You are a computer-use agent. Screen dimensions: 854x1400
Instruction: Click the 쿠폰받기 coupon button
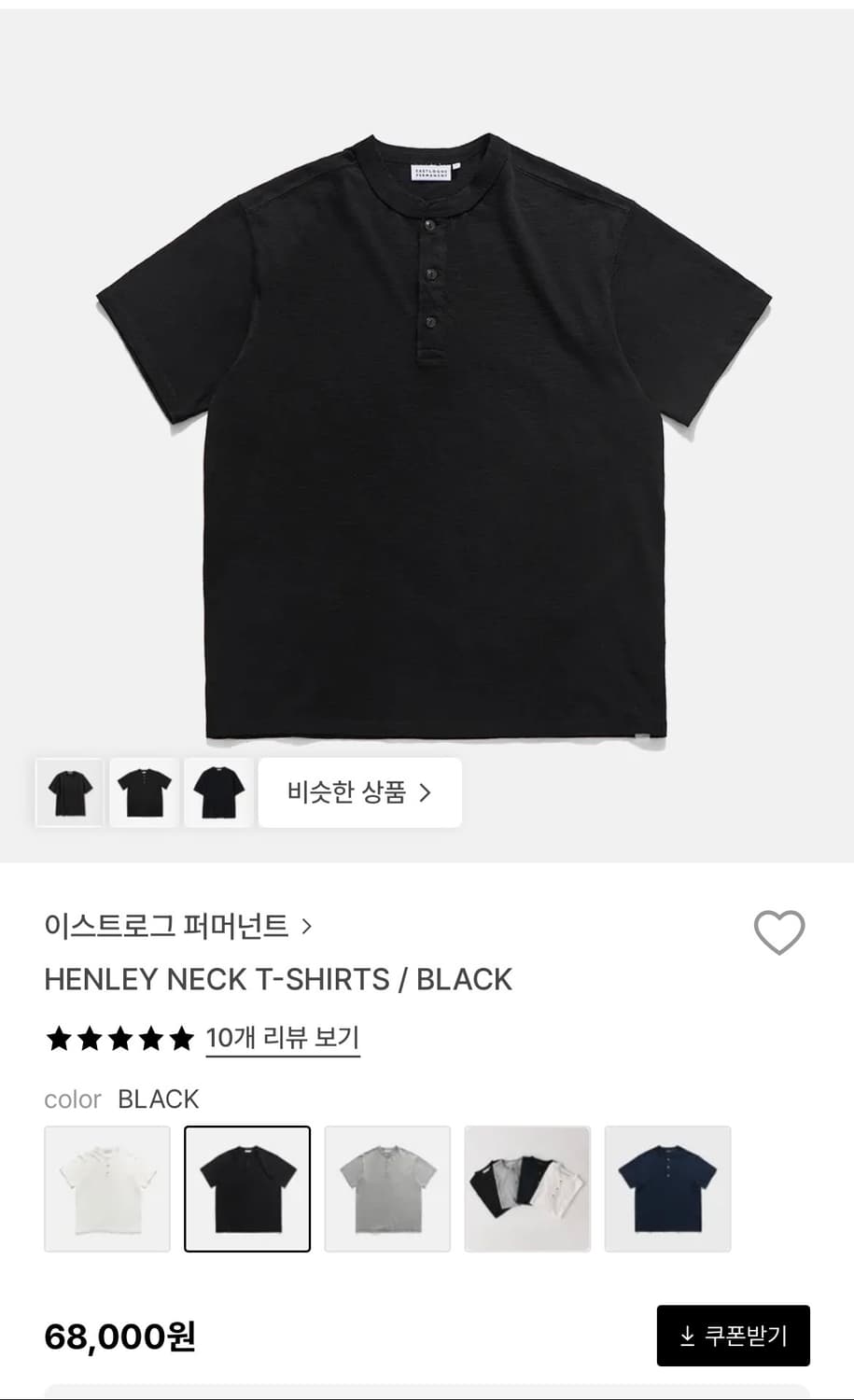733,1335
